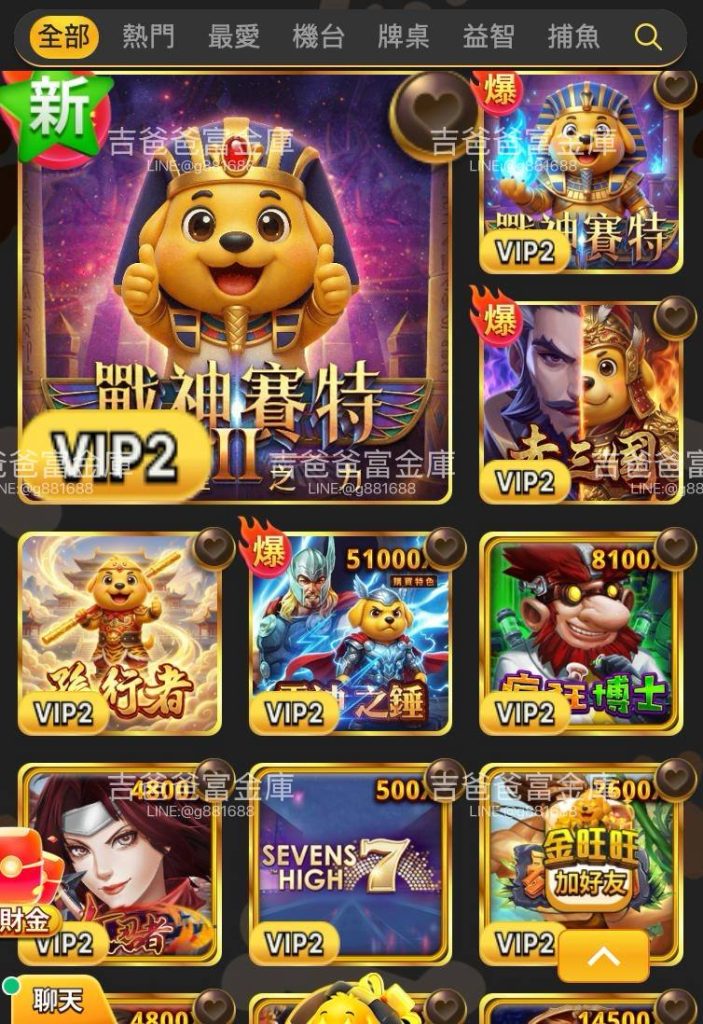Image resolution: width=703 pixels, height=1024 pixels.
Task: Open the 赤三國 game tile
Action: 581,400
